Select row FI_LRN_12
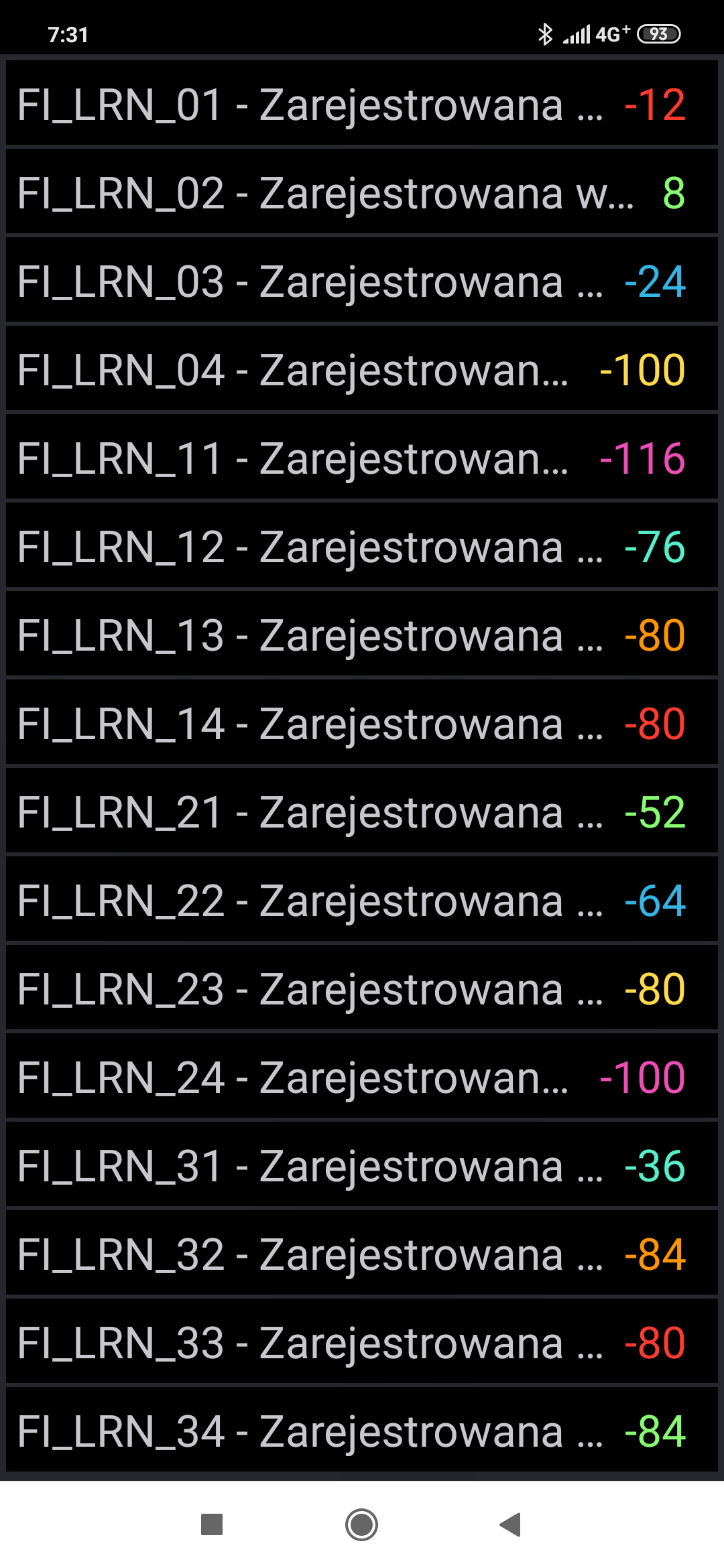The height and width of the screenshot is (1568, 724). [x=362, y=547]
